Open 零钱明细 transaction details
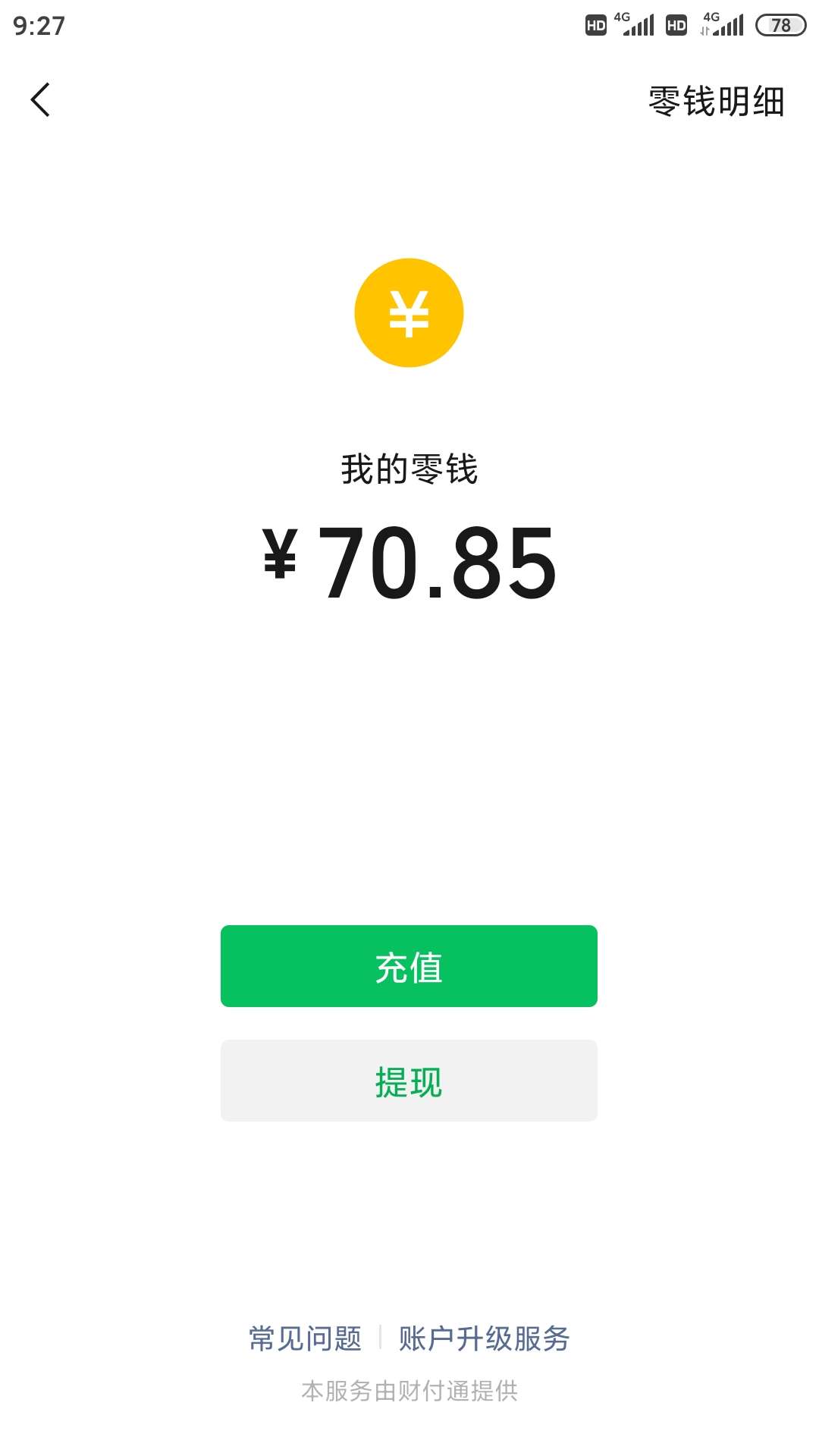Image resolution: width=819 pixels, height=1456 pixels. click(716, 101)
